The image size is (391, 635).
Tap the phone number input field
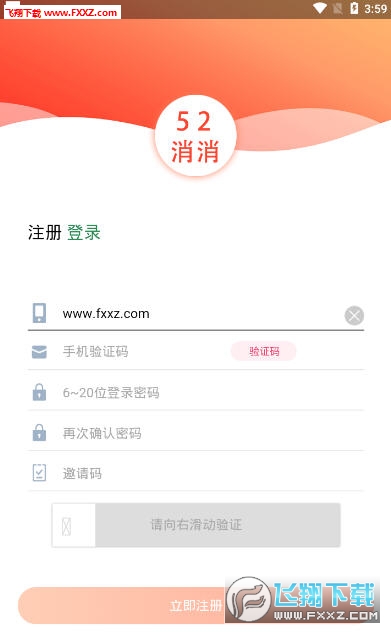201,314
